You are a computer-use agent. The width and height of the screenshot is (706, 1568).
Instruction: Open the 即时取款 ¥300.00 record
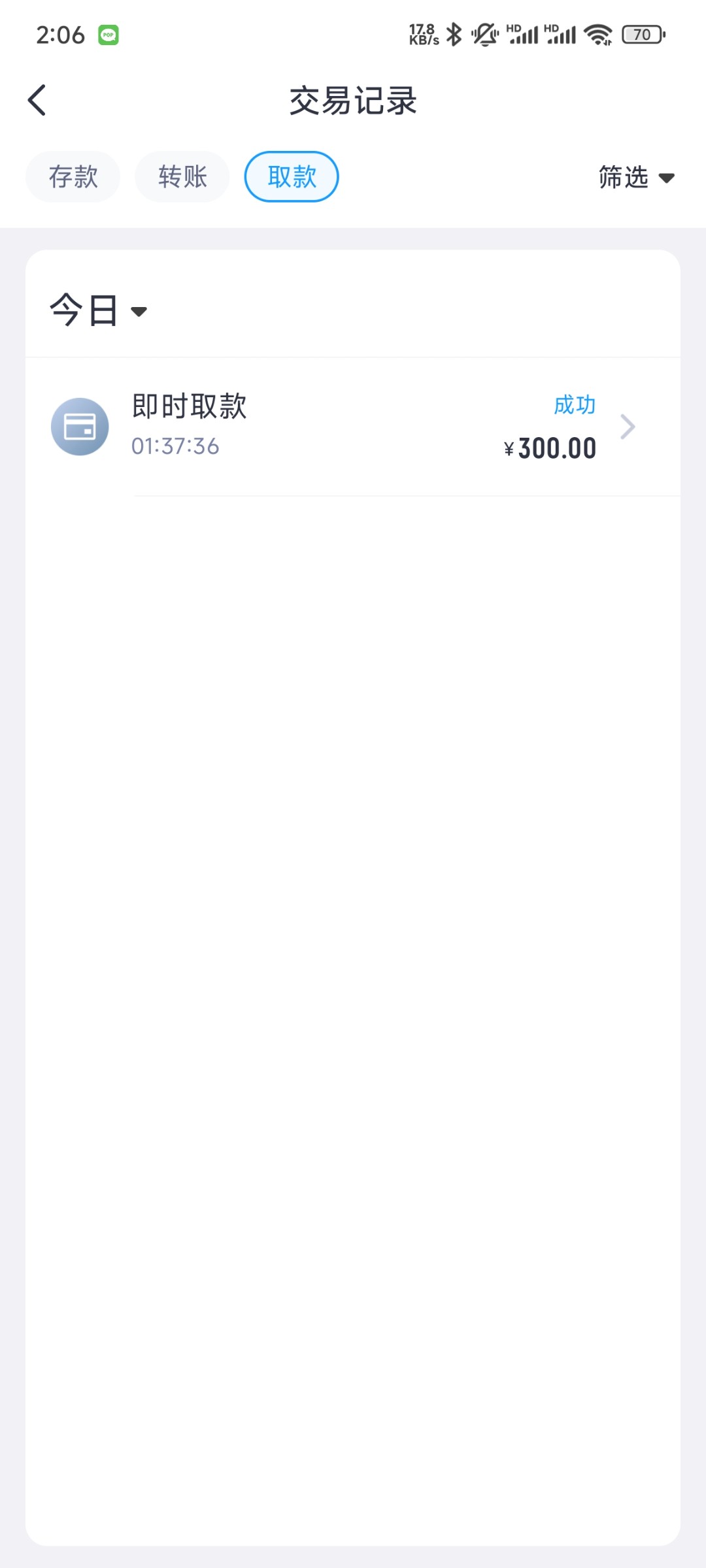coord(353,427)
